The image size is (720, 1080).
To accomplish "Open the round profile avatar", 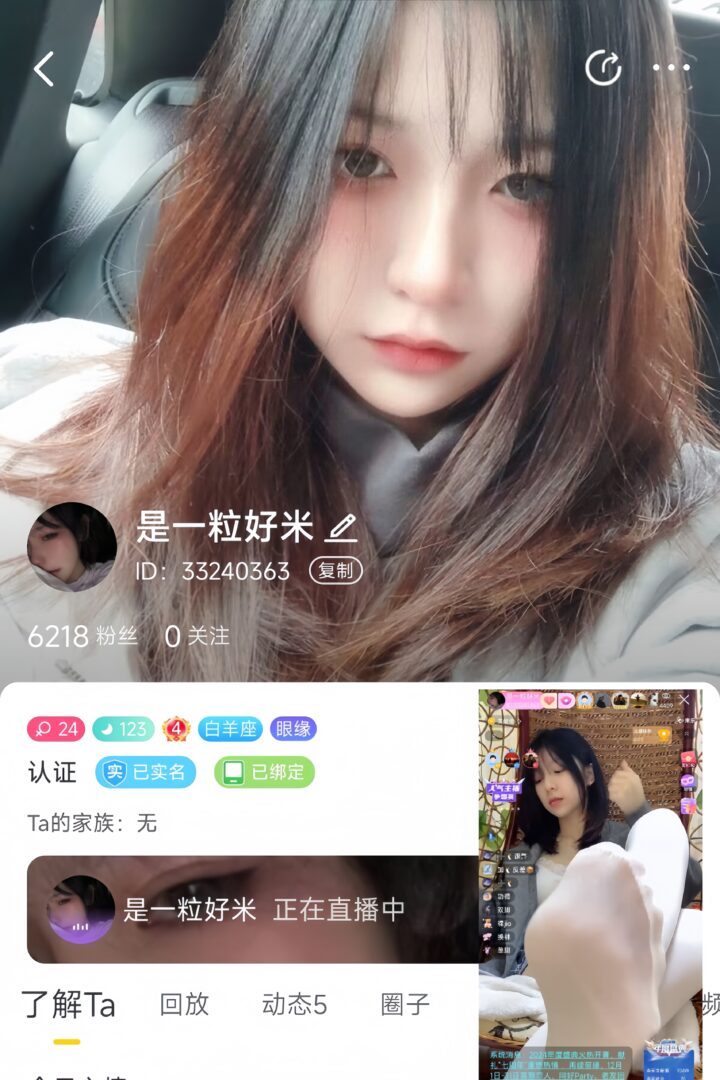I will (x=72, y=547).
